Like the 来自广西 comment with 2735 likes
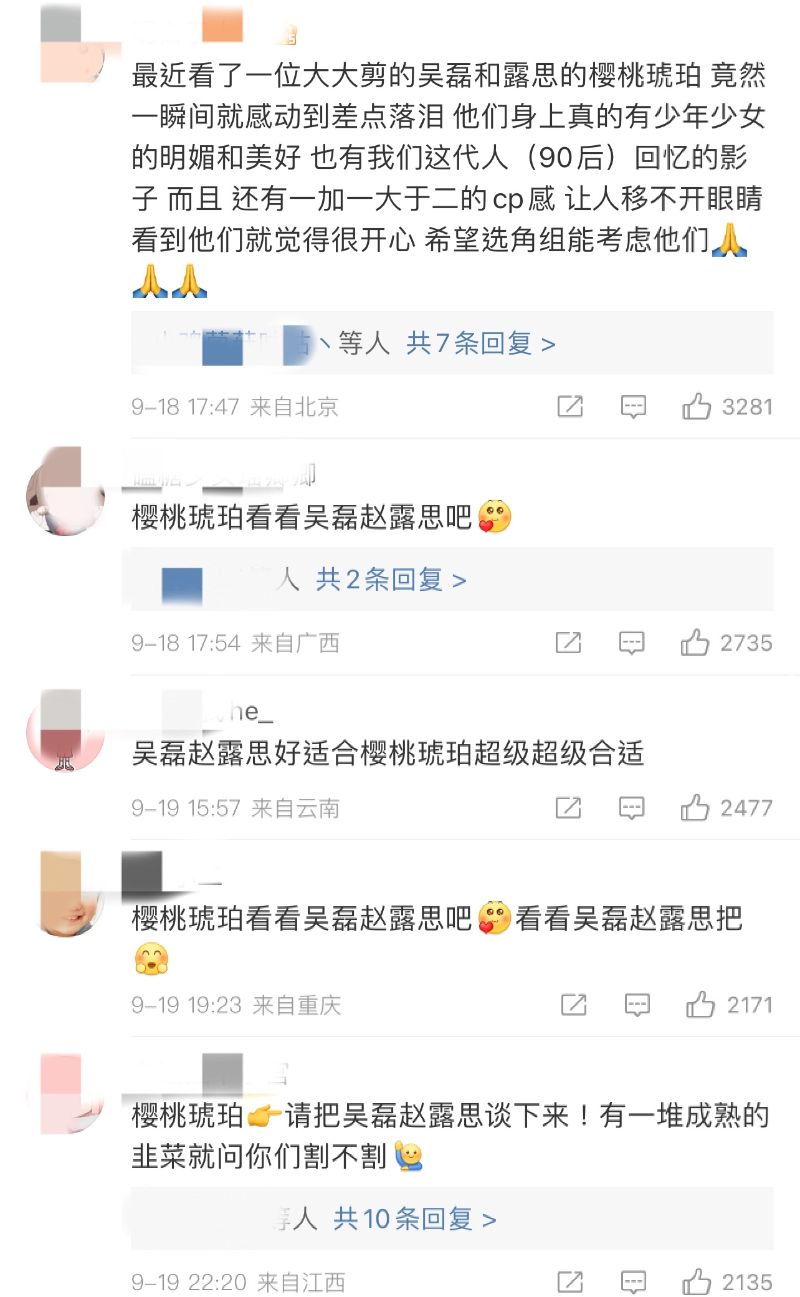This screenshot has height=1297, width=800. pyautogui.click(x=695, y=643)
